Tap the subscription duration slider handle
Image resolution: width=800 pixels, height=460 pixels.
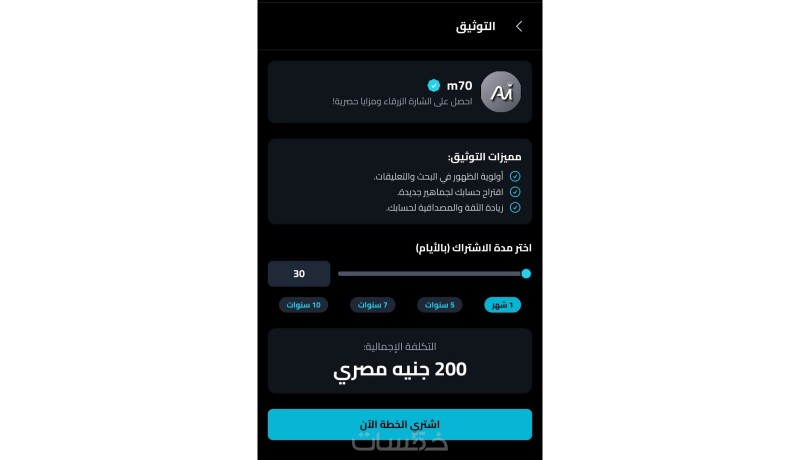526,273
